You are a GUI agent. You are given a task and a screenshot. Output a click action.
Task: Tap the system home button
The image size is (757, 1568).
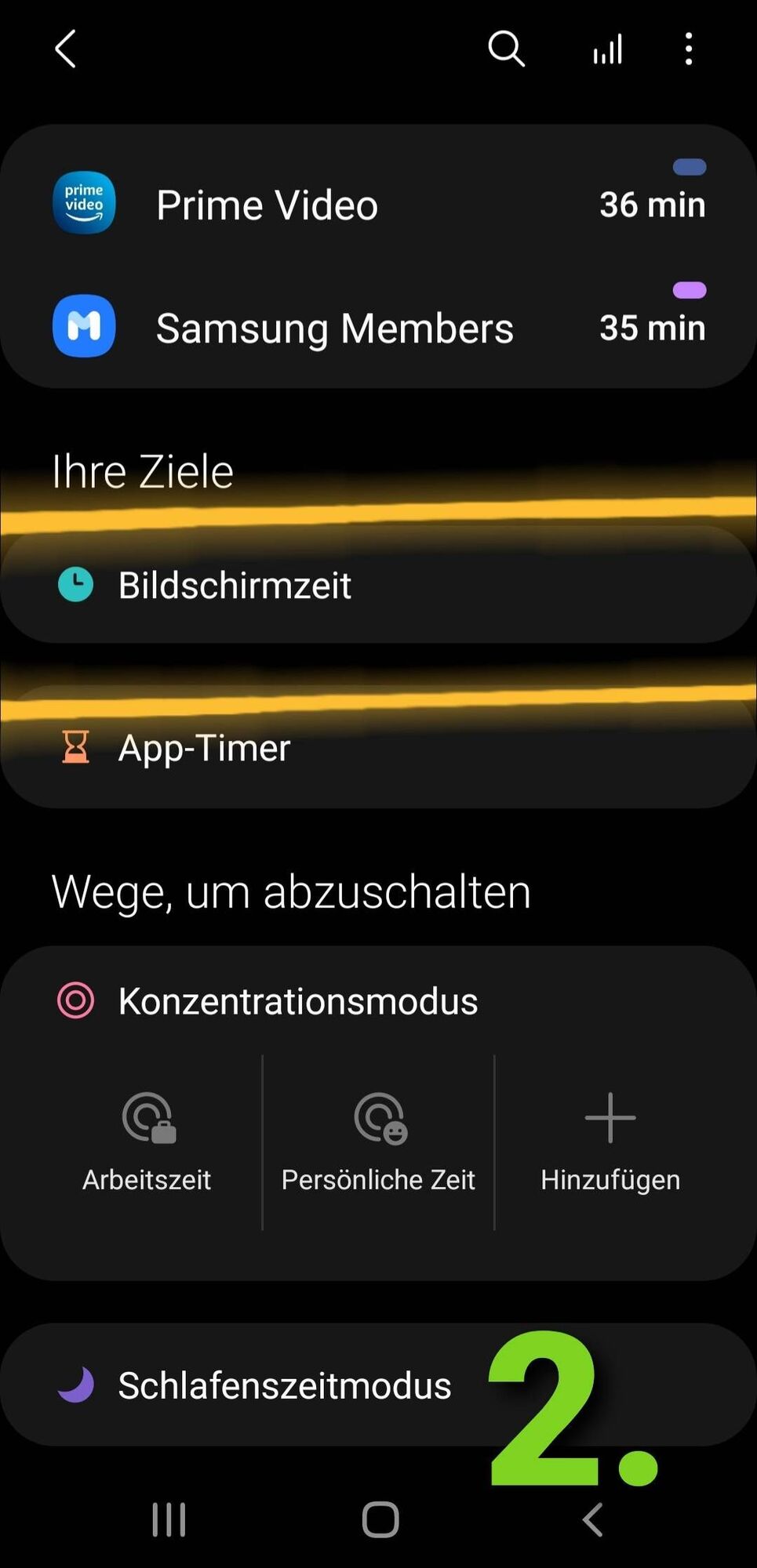tap(380, 1519)
